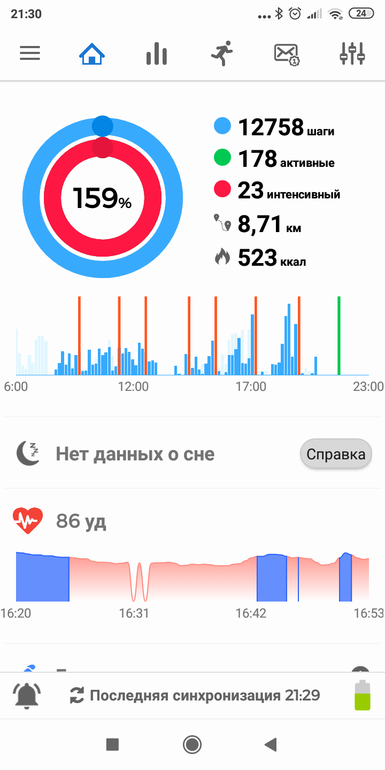Tap the alarm bell icon at bottom
Screen dimensions: 385x770
[x=28, y=695]
